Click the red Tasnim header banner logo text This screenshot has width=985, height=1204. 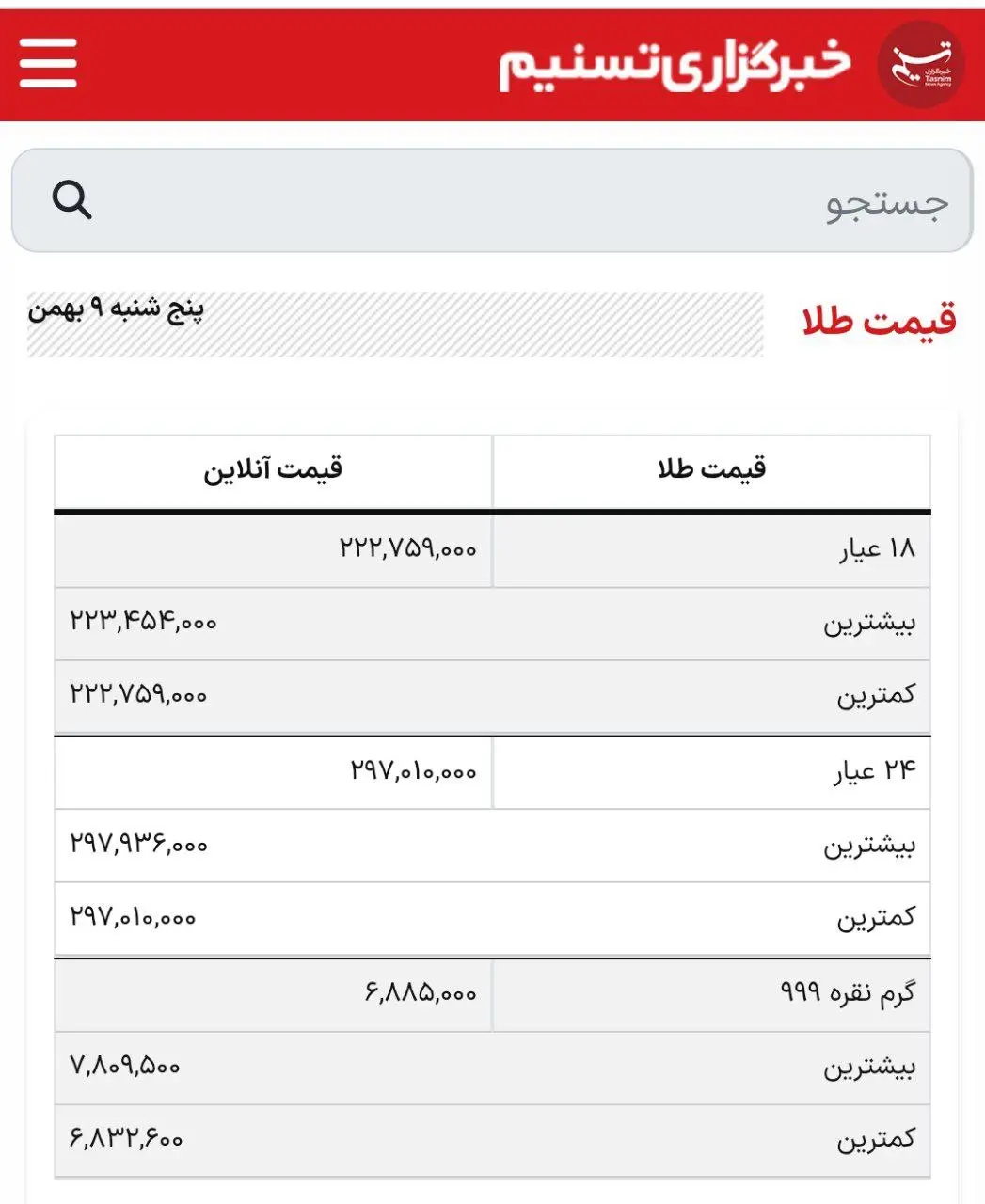coord(677,63)
